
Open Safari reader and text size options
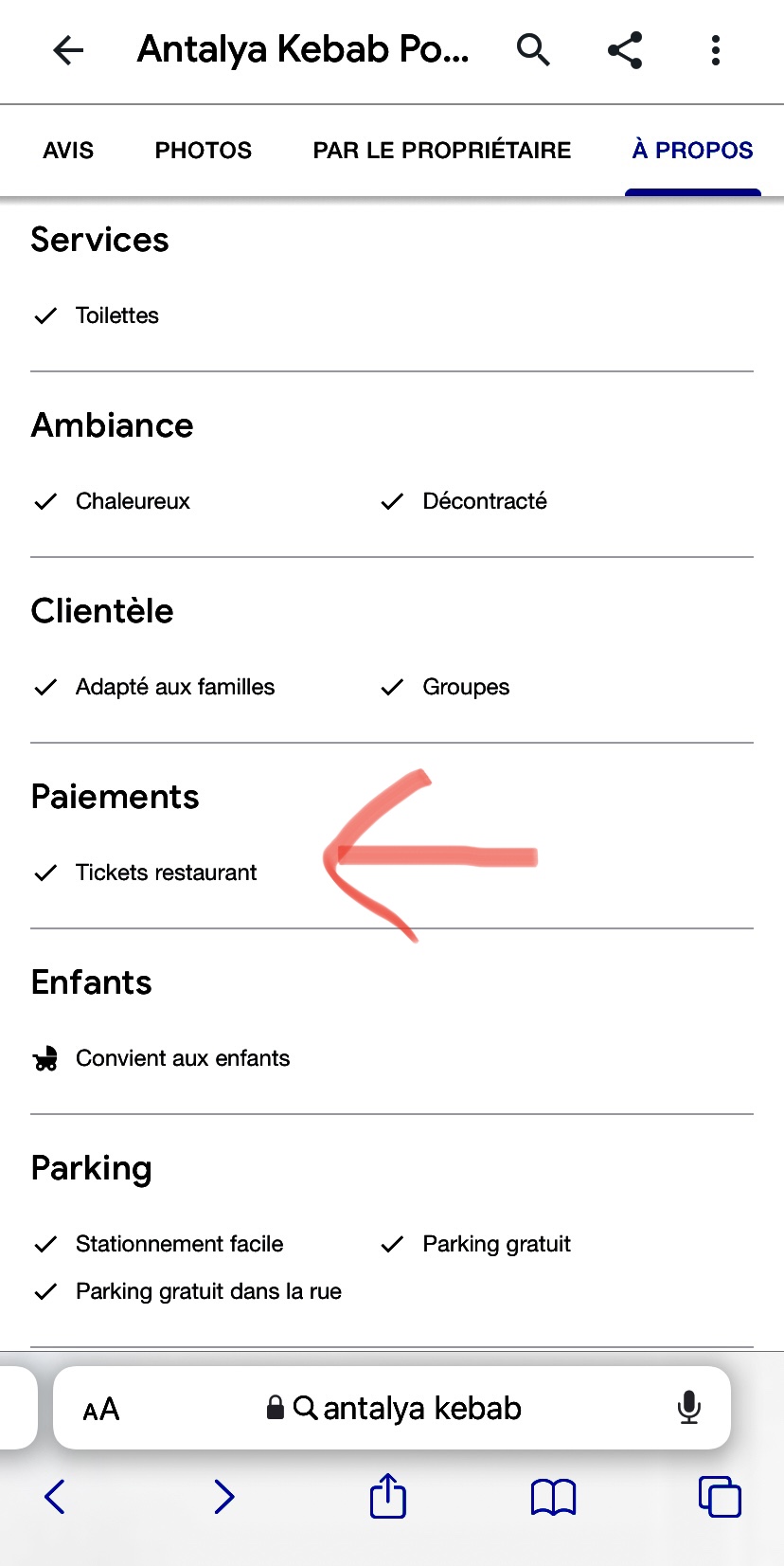click(101, 1410)
